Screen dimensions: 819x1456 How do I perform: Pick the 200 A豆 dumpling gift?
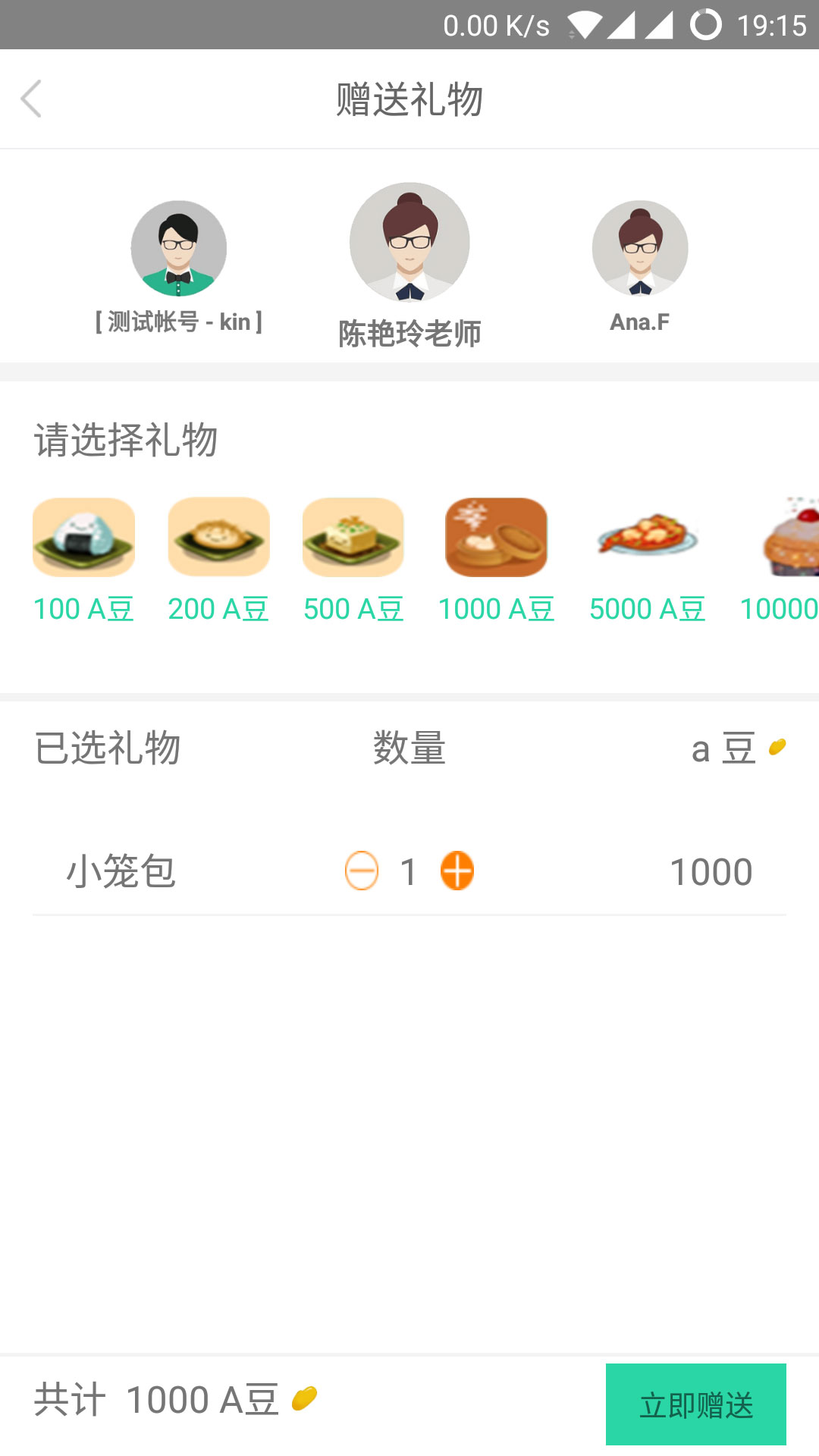[x=218, y=537]
